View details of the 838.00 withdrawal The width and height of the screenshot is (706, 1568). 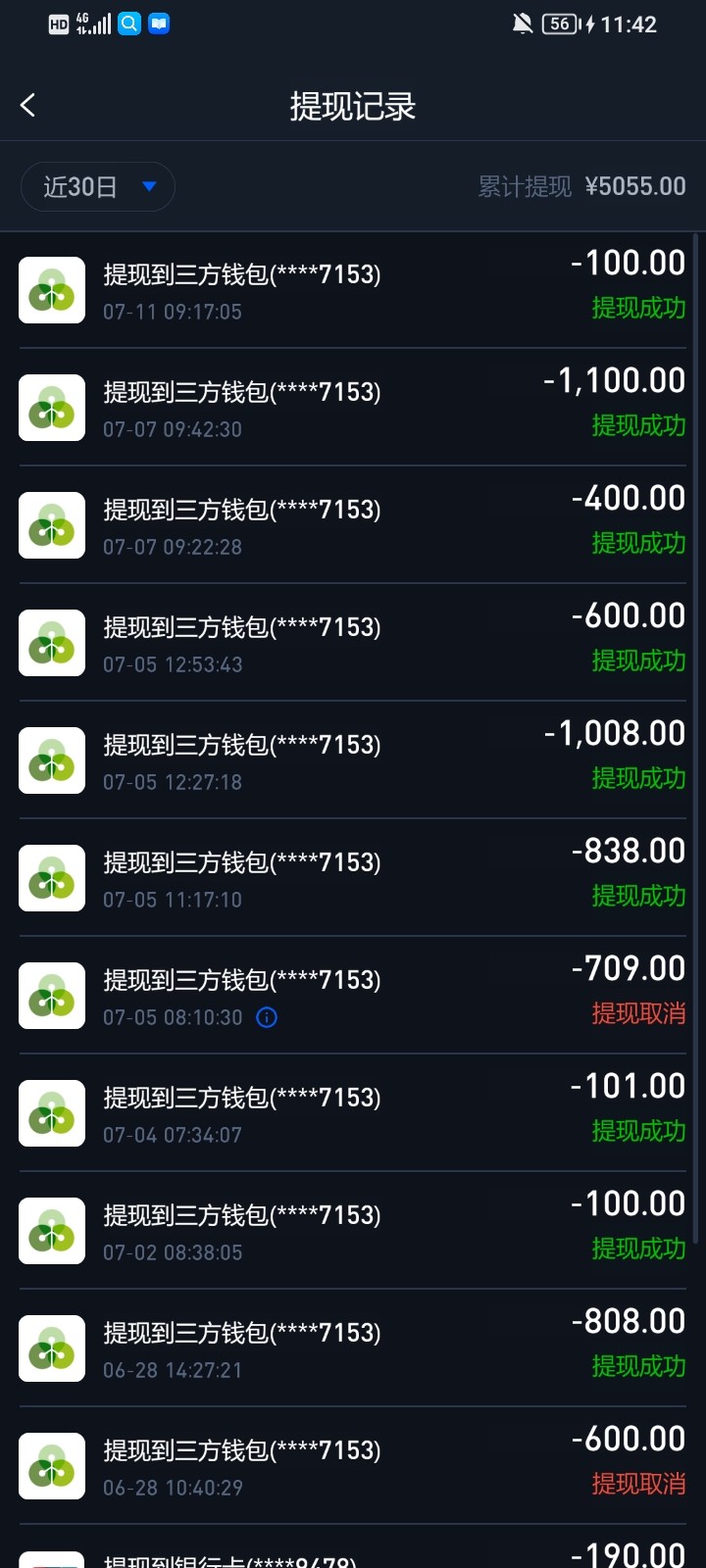click(353, 878)
